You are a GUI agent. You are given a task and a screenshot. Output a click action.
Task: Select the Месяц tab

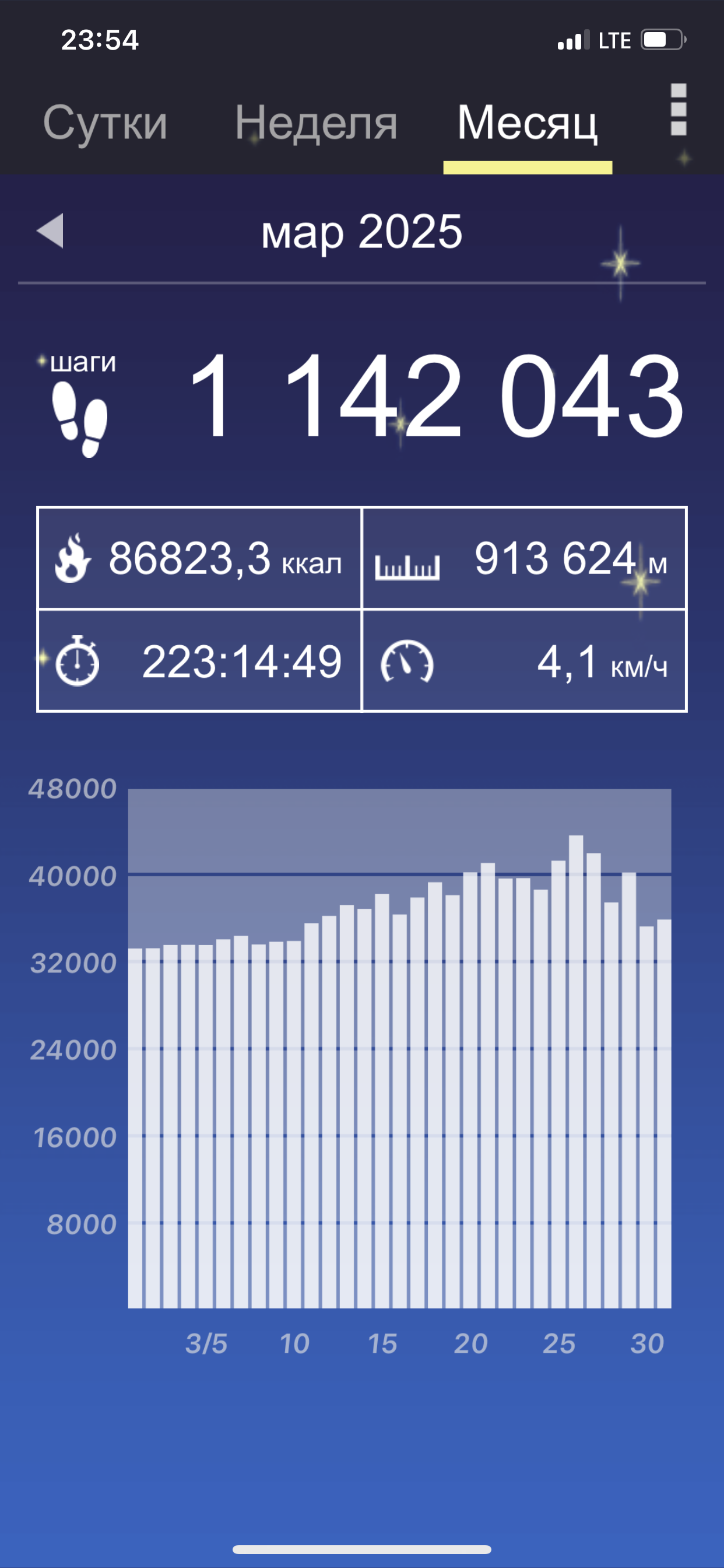coord(527,124)
